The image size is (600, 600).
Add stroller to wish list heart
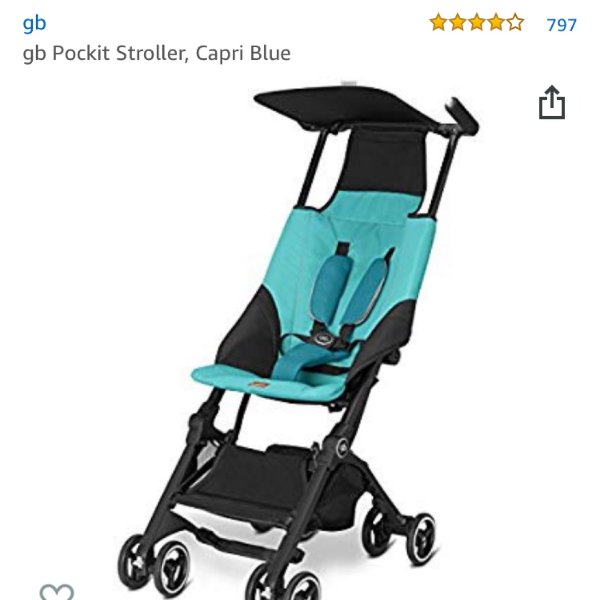coord(56,592)
